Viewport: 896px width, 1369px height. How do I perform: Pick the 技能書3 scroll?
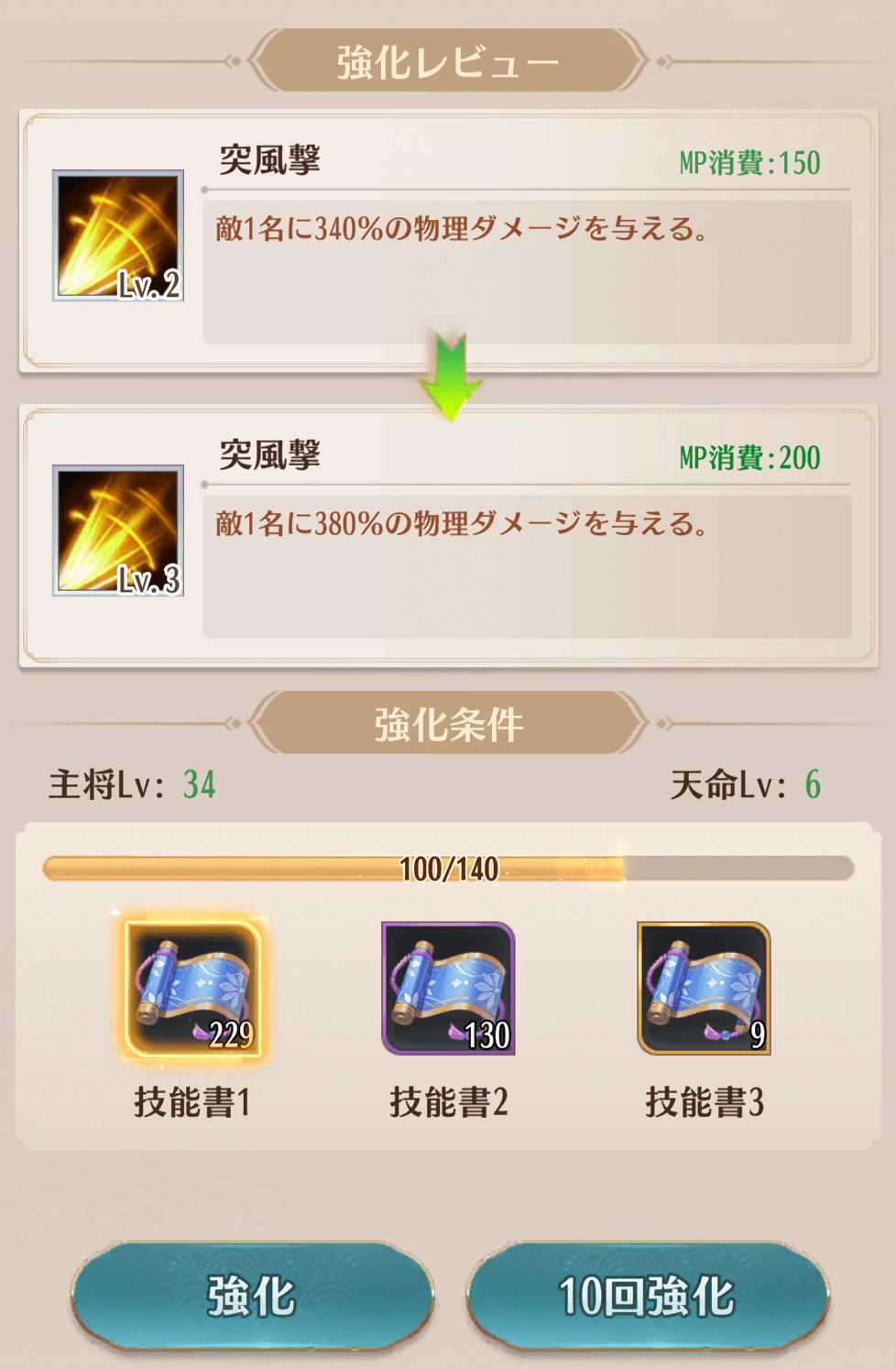(x=704, y=989)
